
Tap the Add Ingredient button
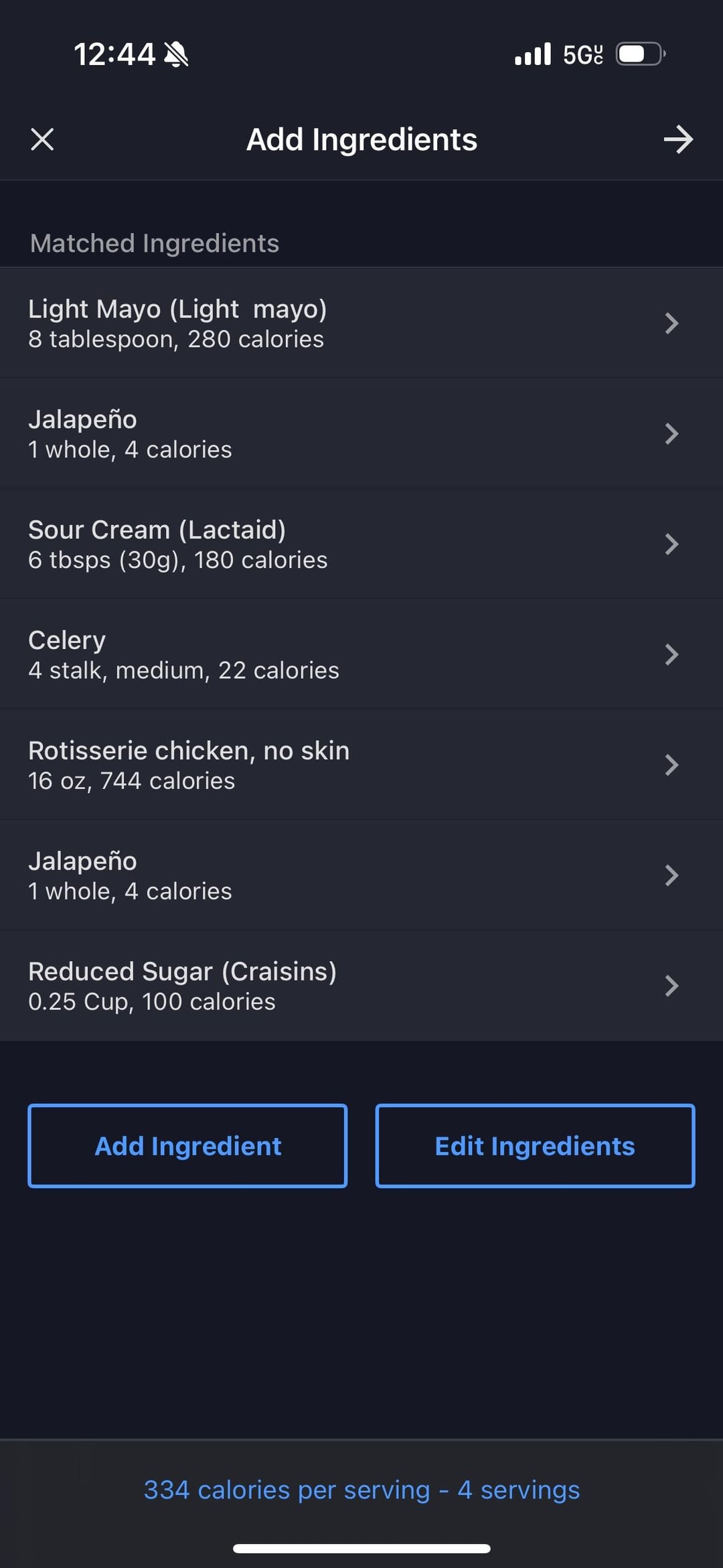pyautogui.click(x=187, y=1146)
